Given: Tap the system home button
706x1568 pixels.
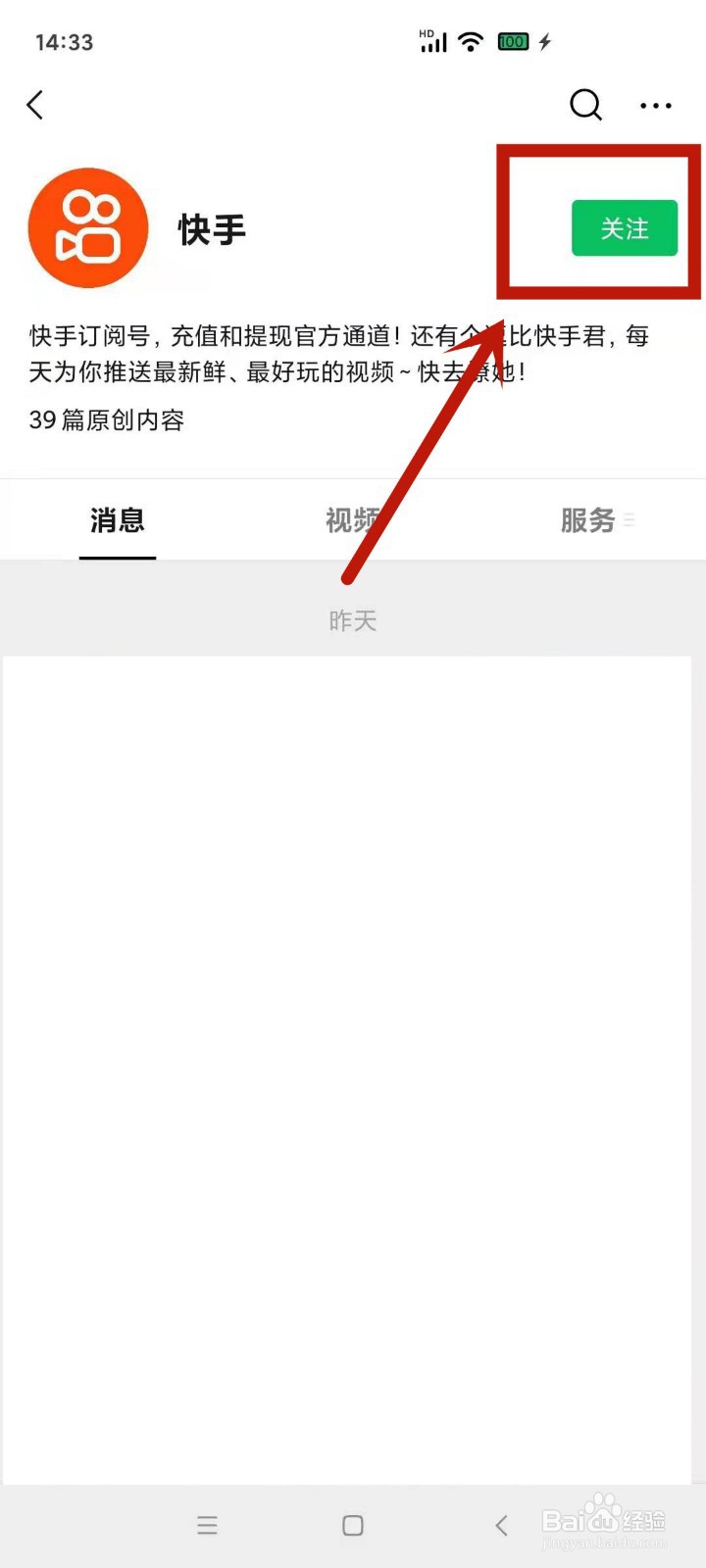Looking at the screenshot, I should point(353,1525).
